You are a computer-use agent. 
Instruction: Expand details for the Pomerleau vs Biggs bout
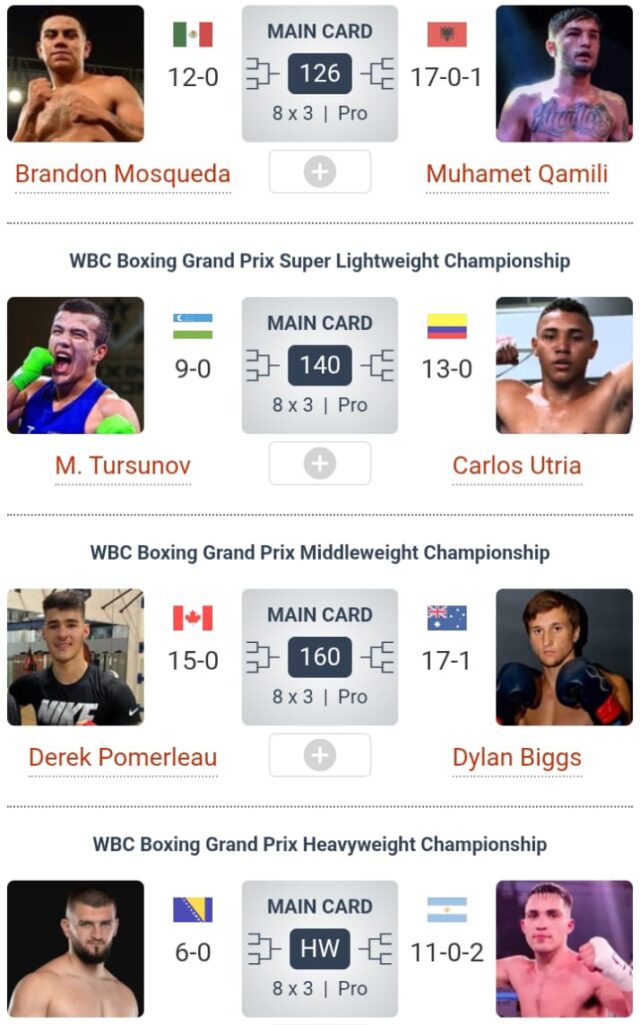coord(320,756)
